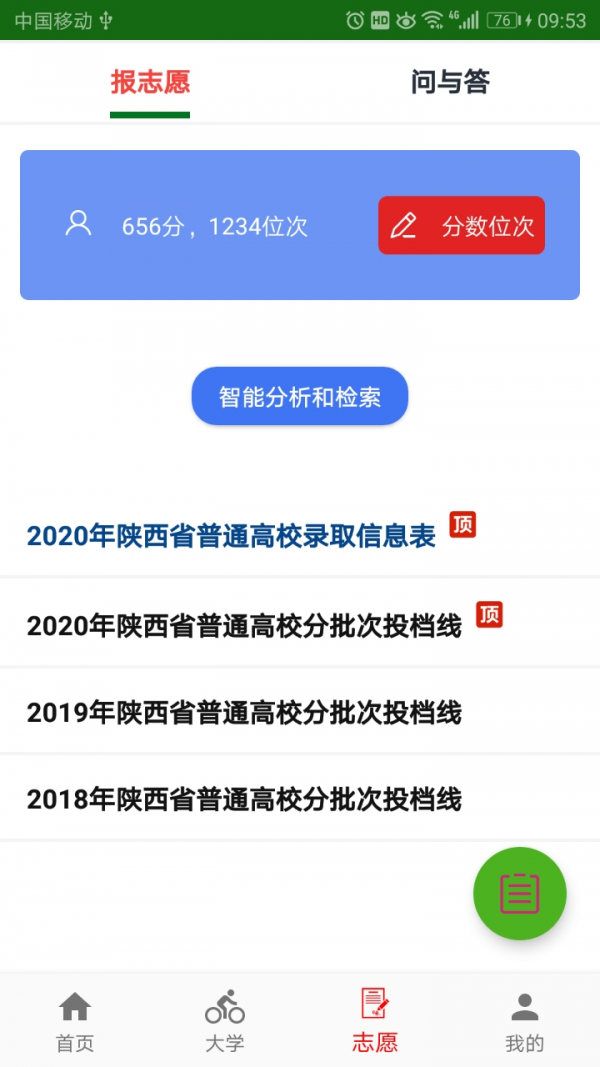Switch to the 问与答 tab

click(x=450, y=83)
